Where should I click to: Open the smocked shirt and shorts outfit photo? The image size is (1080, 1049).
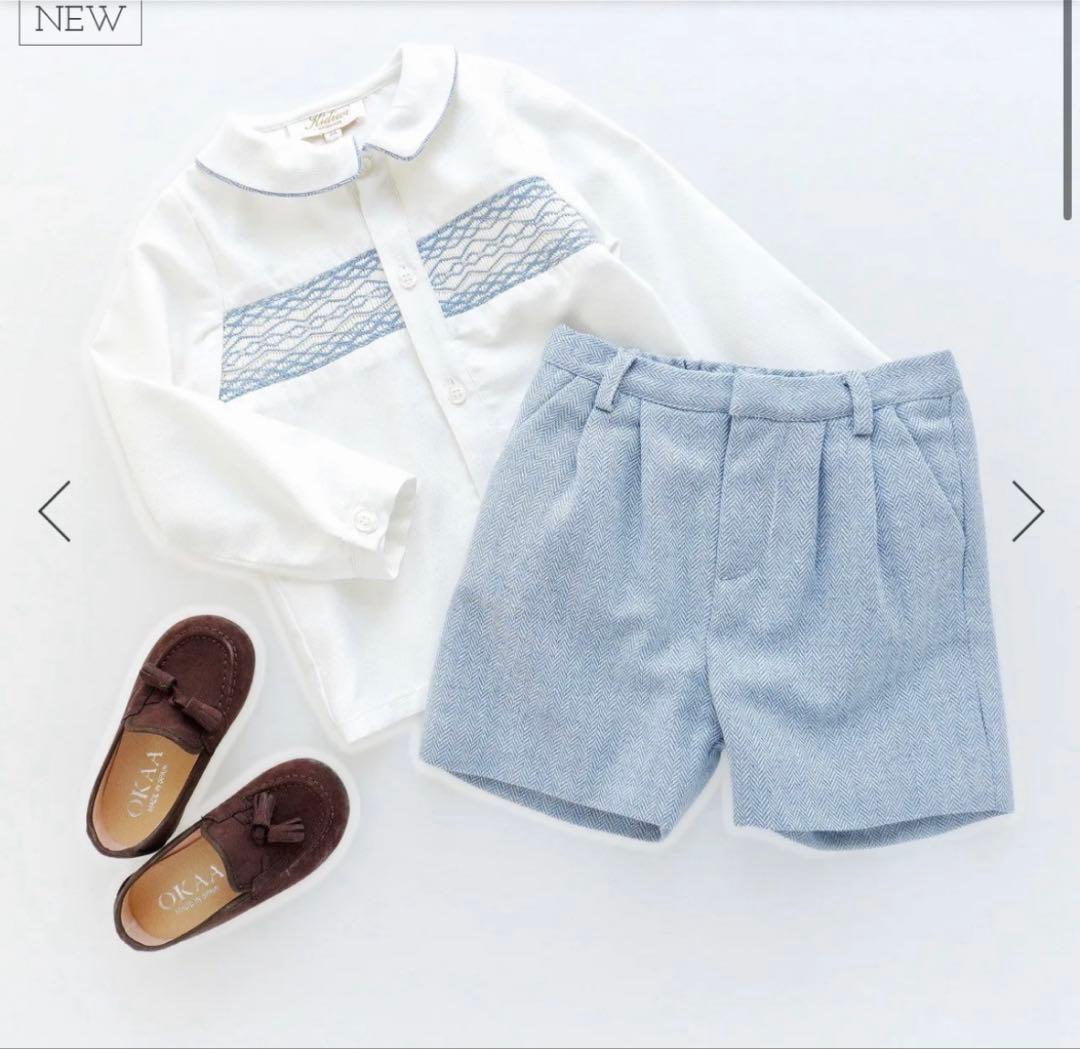point(540,524)
